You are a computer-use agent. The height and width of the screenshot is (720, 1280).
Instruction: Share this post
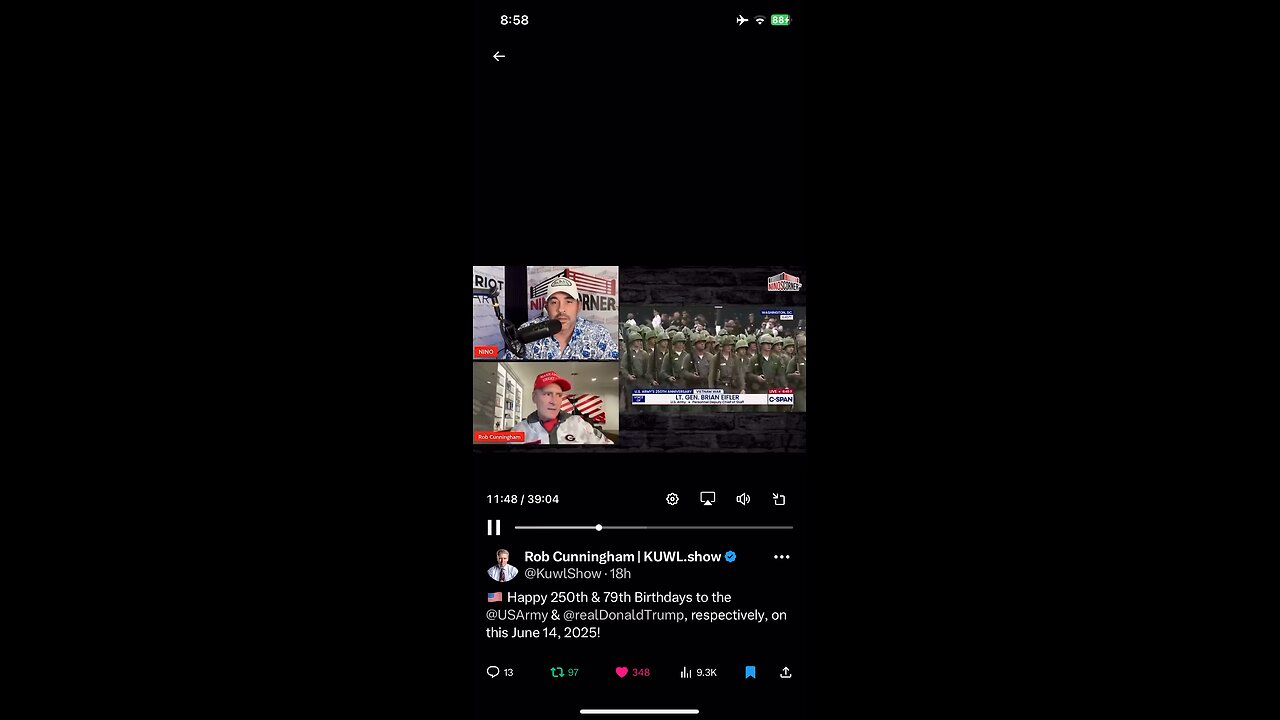(x=786, y=672)
